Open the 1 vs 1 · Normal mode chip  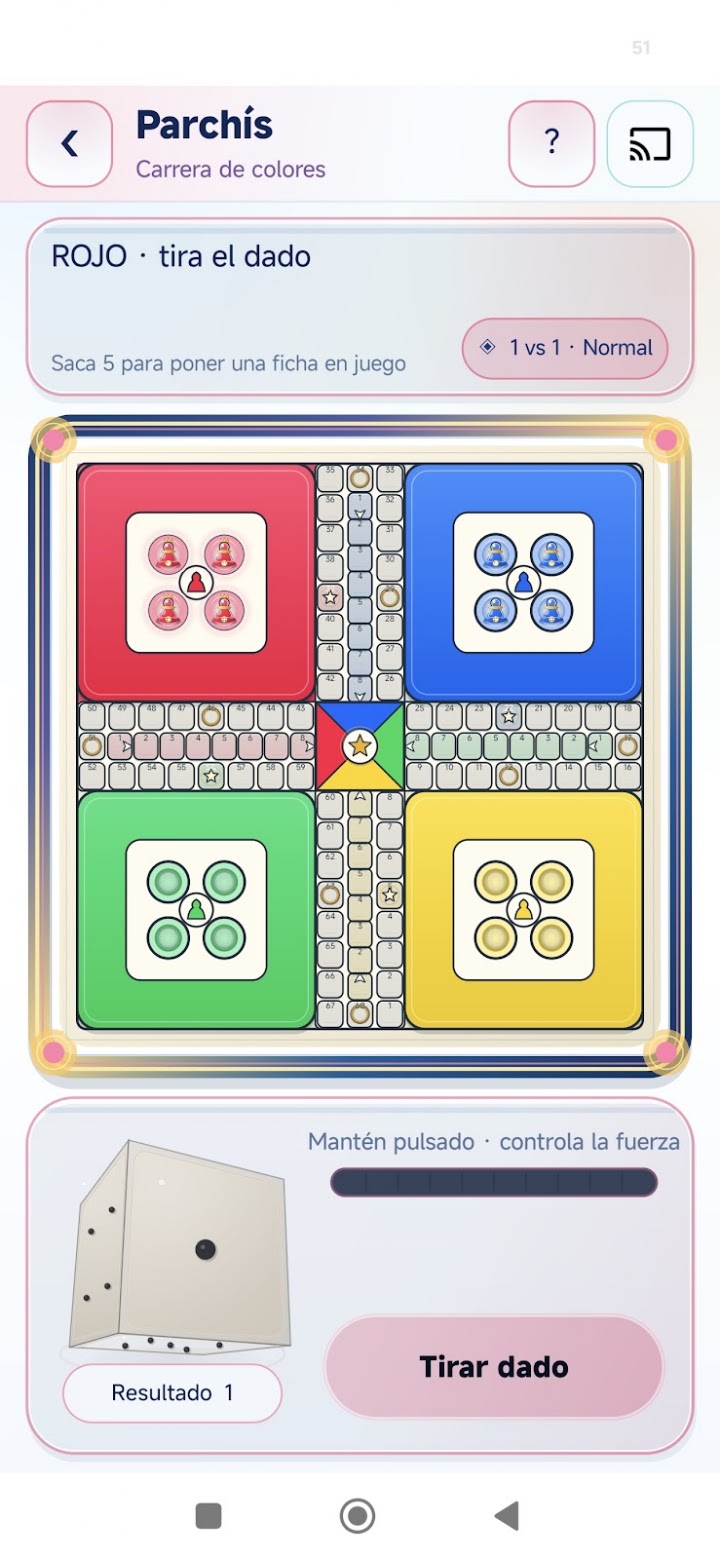pos(565,348)
